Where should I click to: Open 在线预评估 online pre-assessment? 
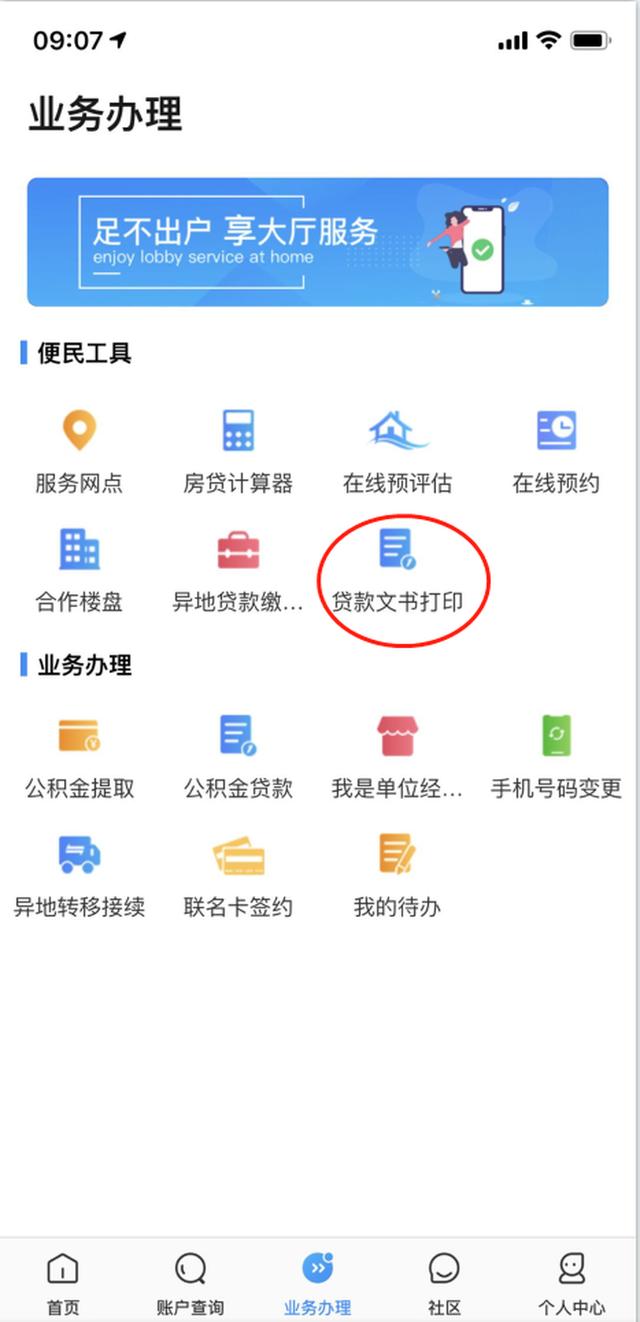[x=397, y=450]
